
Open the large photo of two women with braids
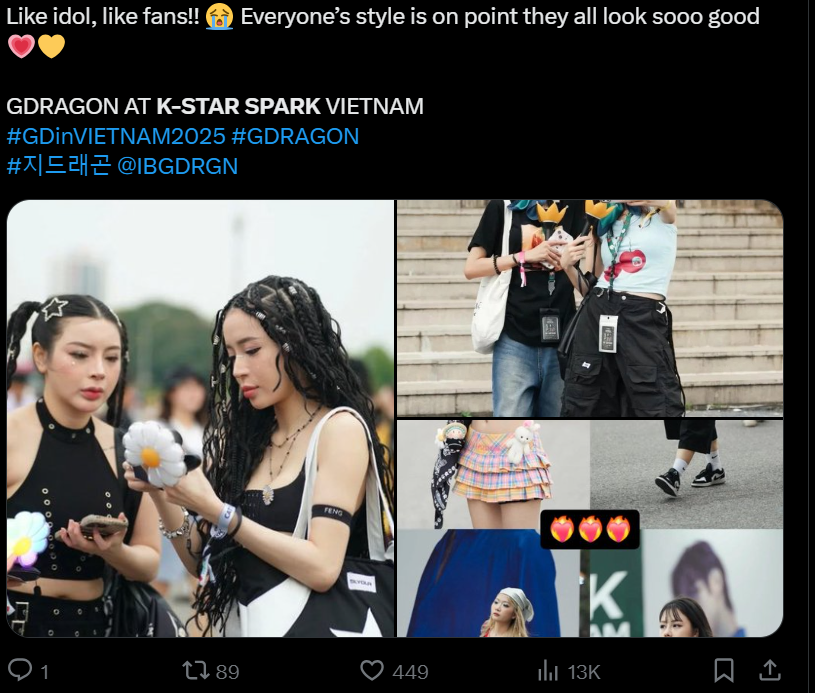[200, 418]
